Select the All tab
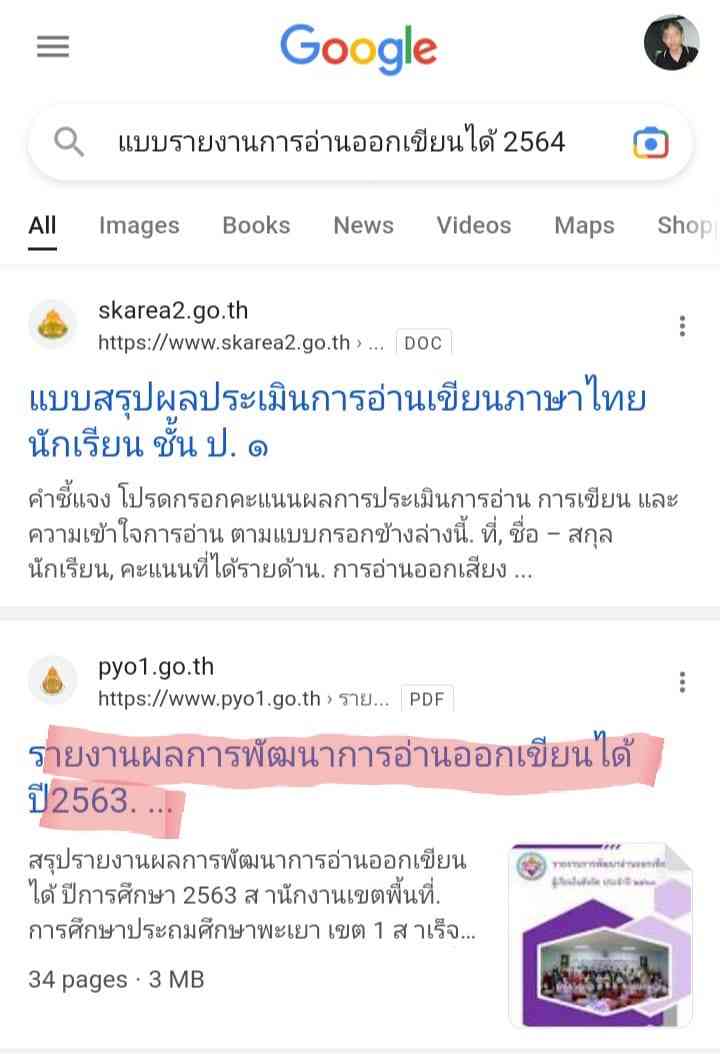This screenshot has height=1054, width=720. (x=42, y=225)
